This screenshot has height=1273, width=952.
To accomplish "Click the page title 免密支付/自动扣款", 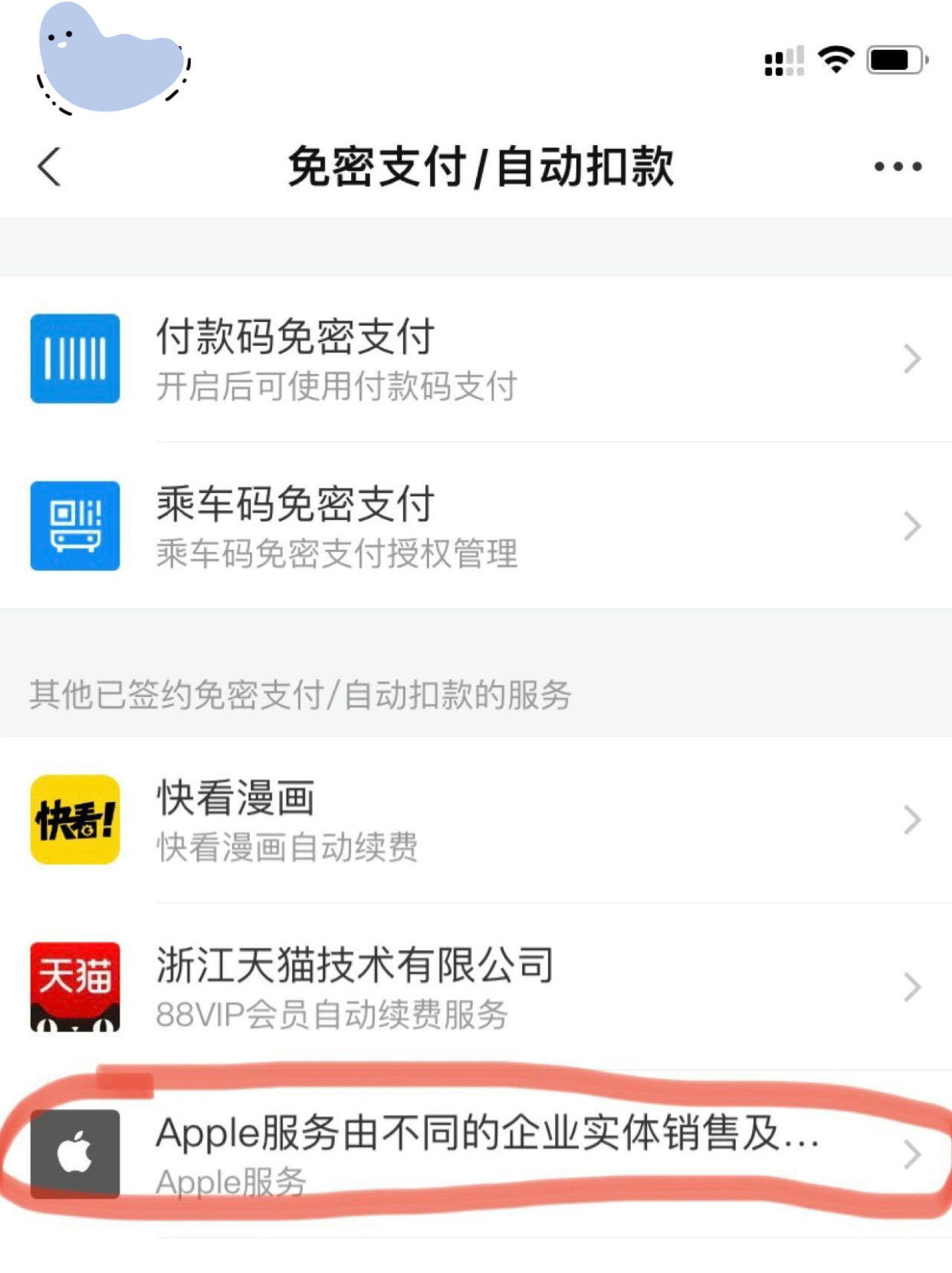I will pyautogui.click(x=484, y=165).
